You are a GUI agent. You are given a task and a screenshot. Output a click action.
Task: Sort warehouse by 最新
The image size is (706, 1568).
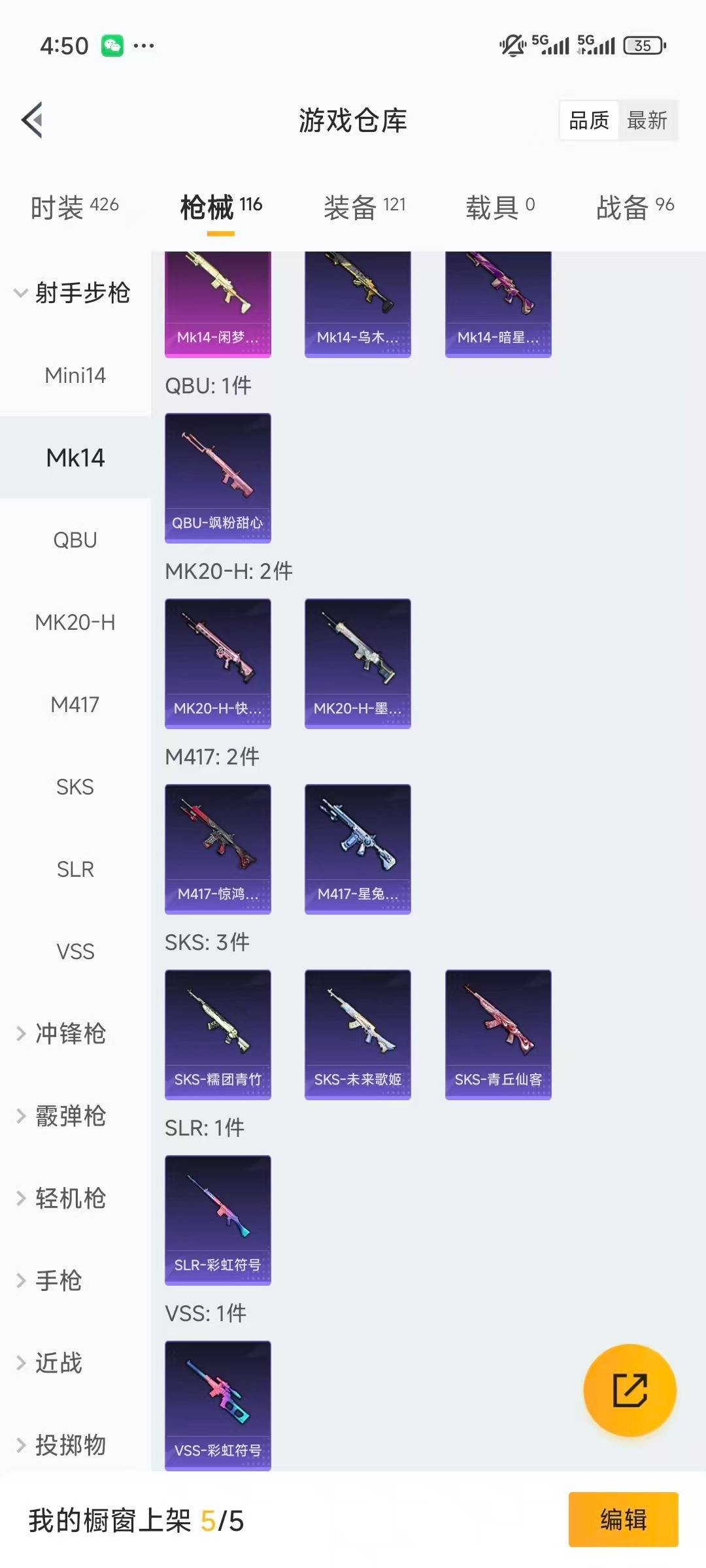647,120
